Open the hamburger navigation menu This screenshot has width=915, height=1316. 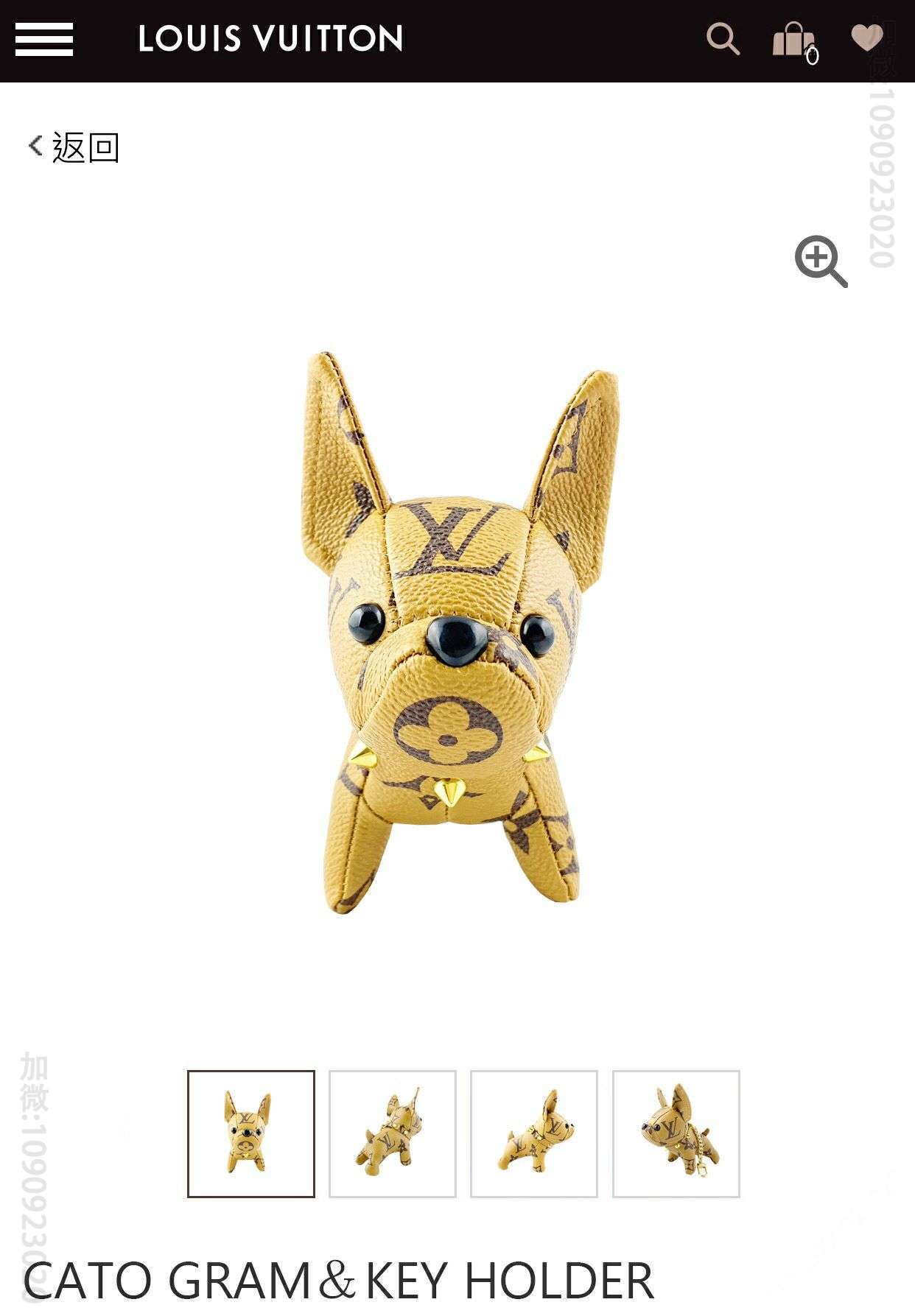click(43, 39)
